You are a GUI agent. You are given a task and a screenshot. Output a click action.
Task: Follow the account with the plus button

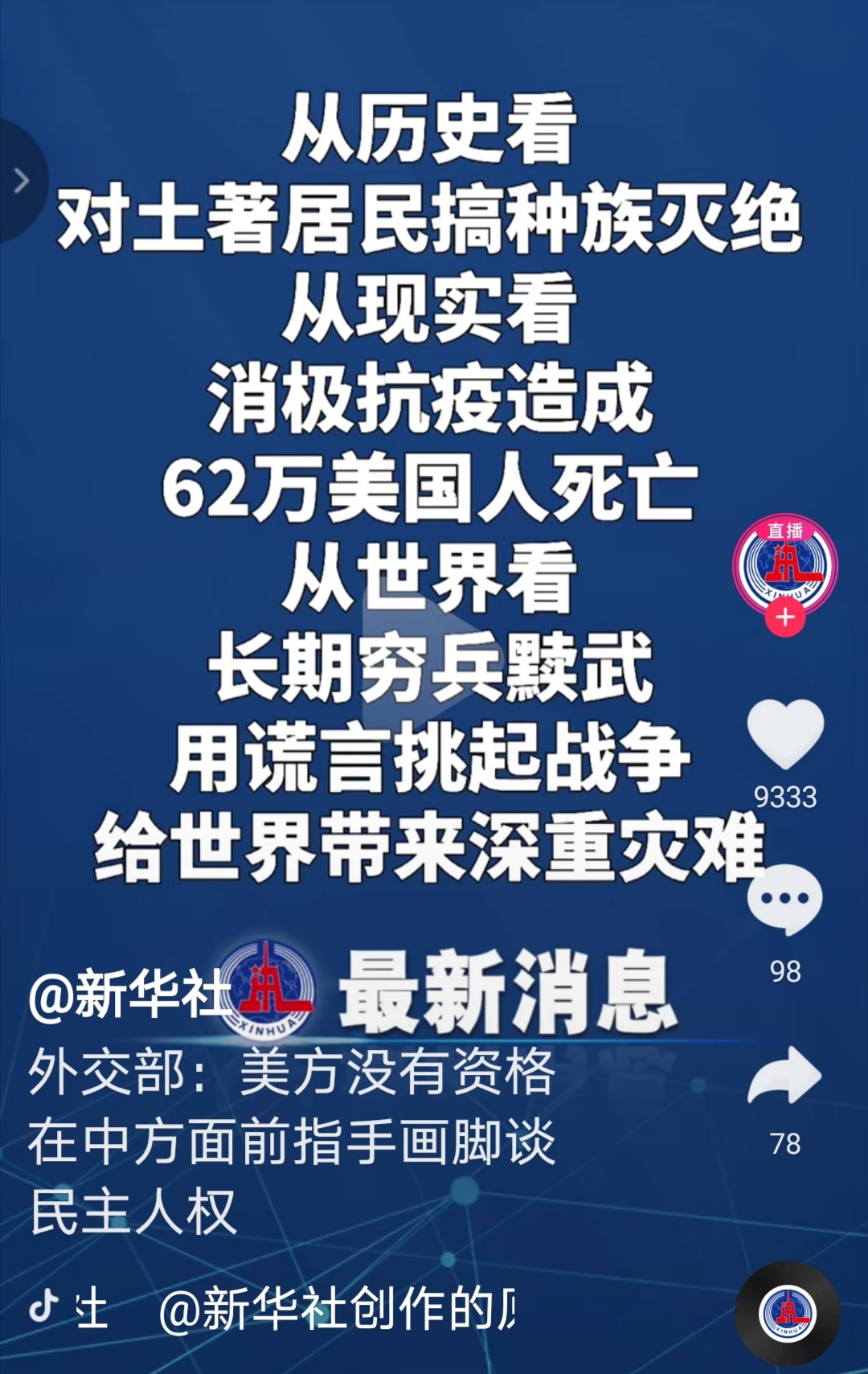click(785, 617)
